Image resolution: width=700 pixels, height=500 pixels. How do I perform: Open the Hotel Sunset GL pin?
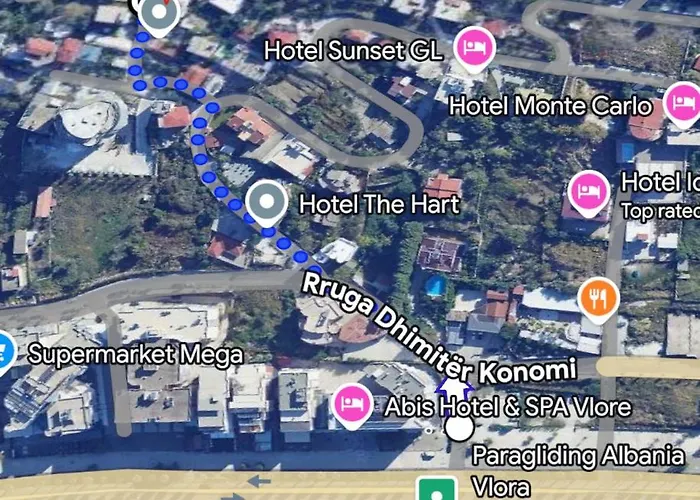472,48
